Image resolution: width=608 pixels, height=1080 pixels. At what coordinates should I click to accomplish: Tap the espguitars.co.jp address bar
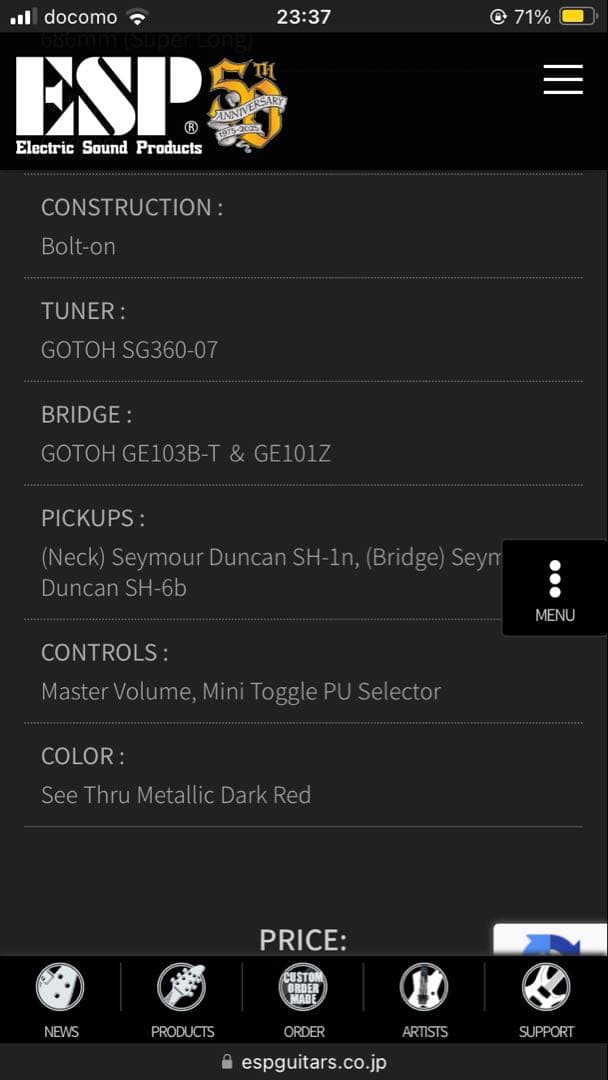pyautogui.click(x=304, y=1062)
